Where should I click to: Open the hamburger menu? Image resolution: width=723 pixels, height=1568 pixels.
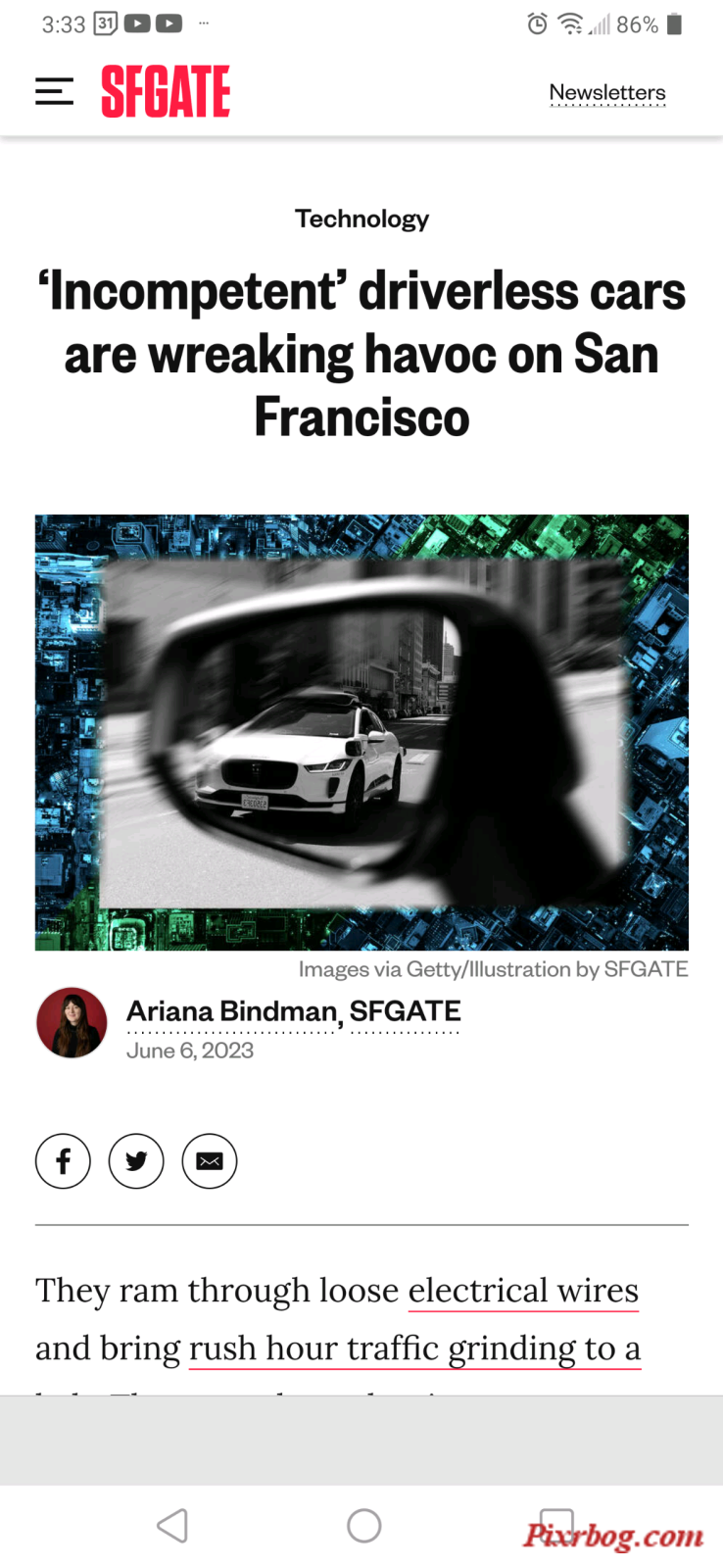[x=54, y=92]
